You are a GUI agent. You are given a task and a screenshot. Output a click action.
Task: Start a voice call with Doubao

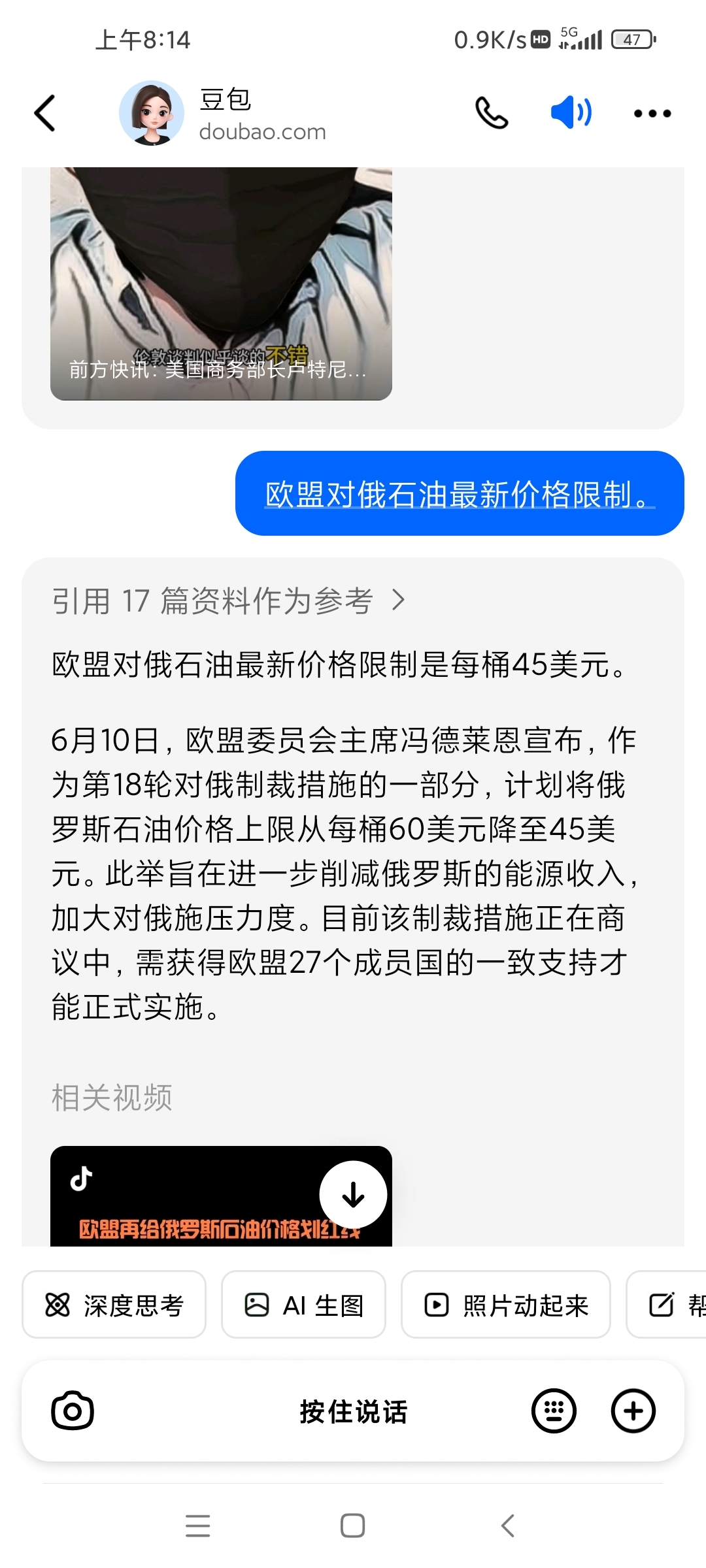point(491,113)
